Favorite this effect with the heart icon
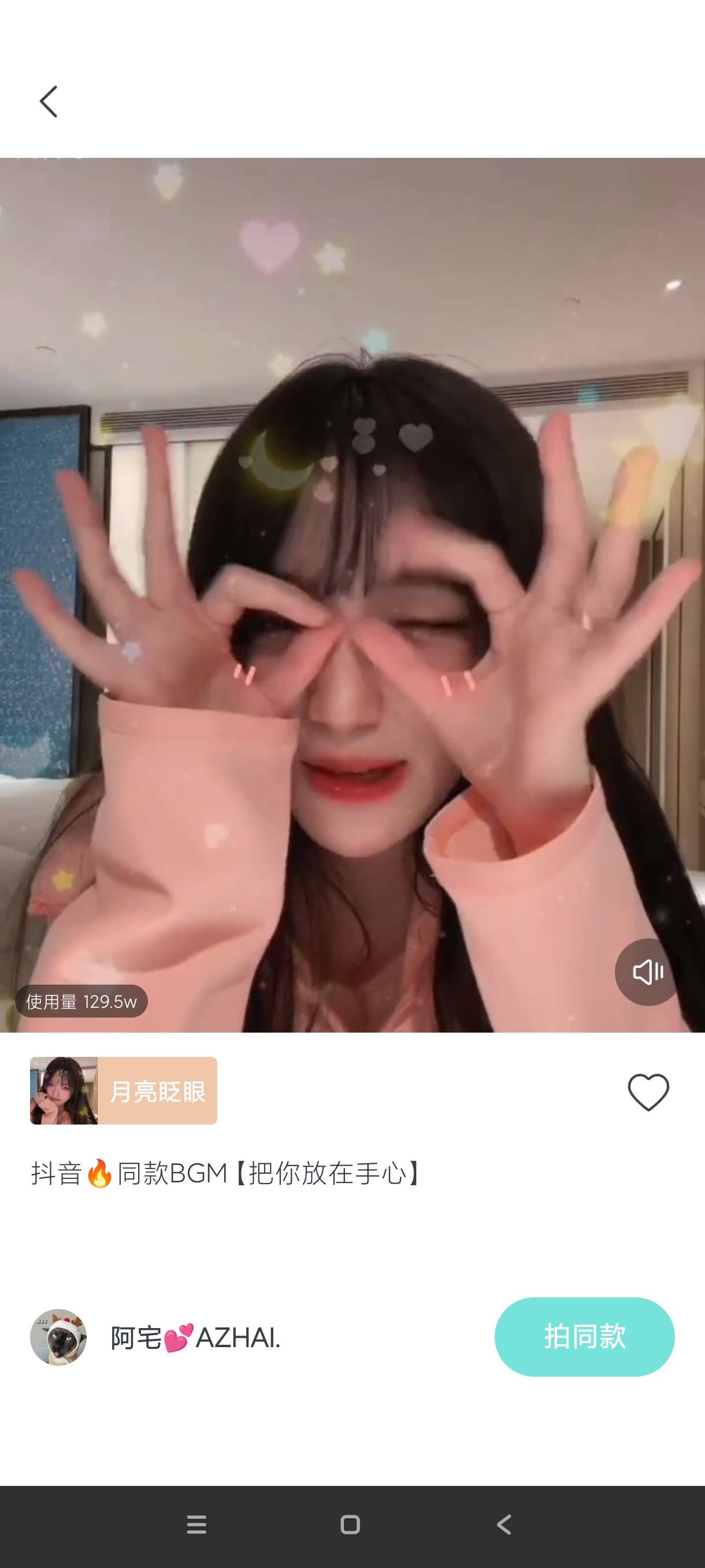This screenshot has height=1568, width=705. [x=648, y=1092]
